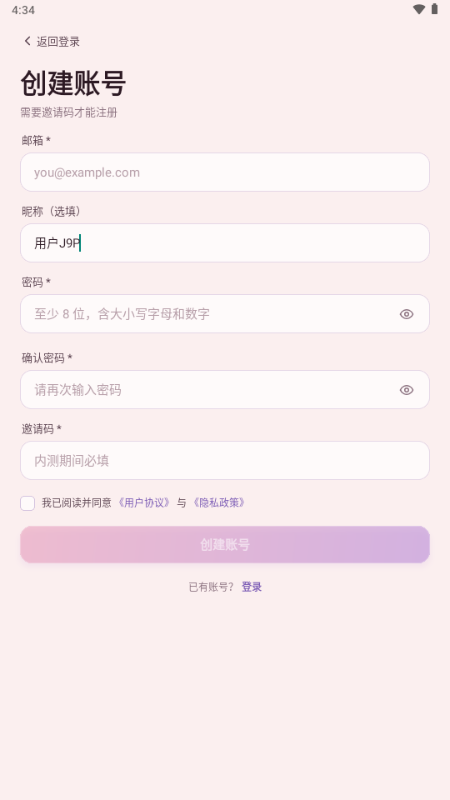Go back via 返回登录
The width and height of the screenshot is (450, 800).
coord(52,42)
